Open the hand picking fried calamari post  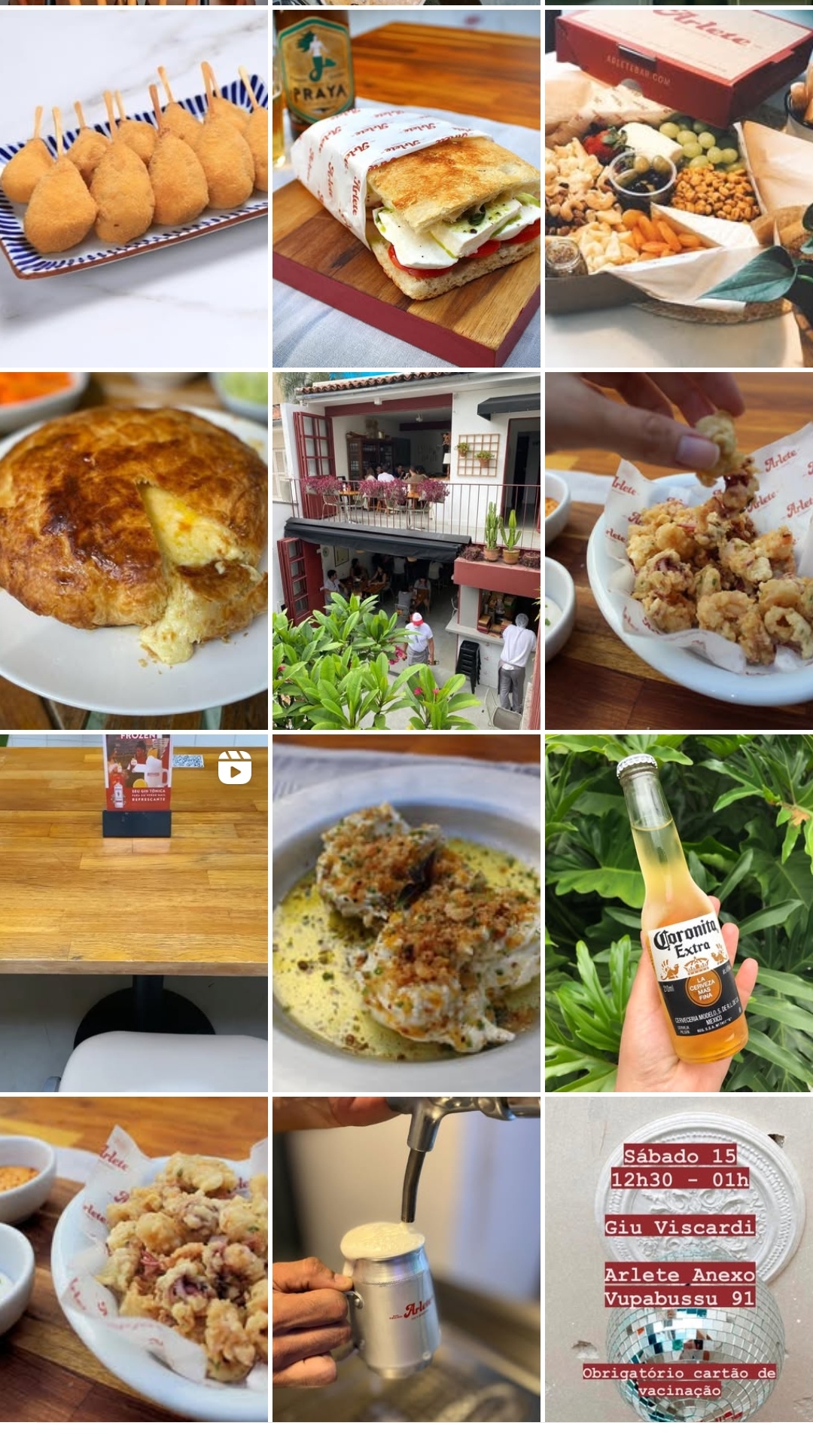pyautogui.click(x=678, y=551)
